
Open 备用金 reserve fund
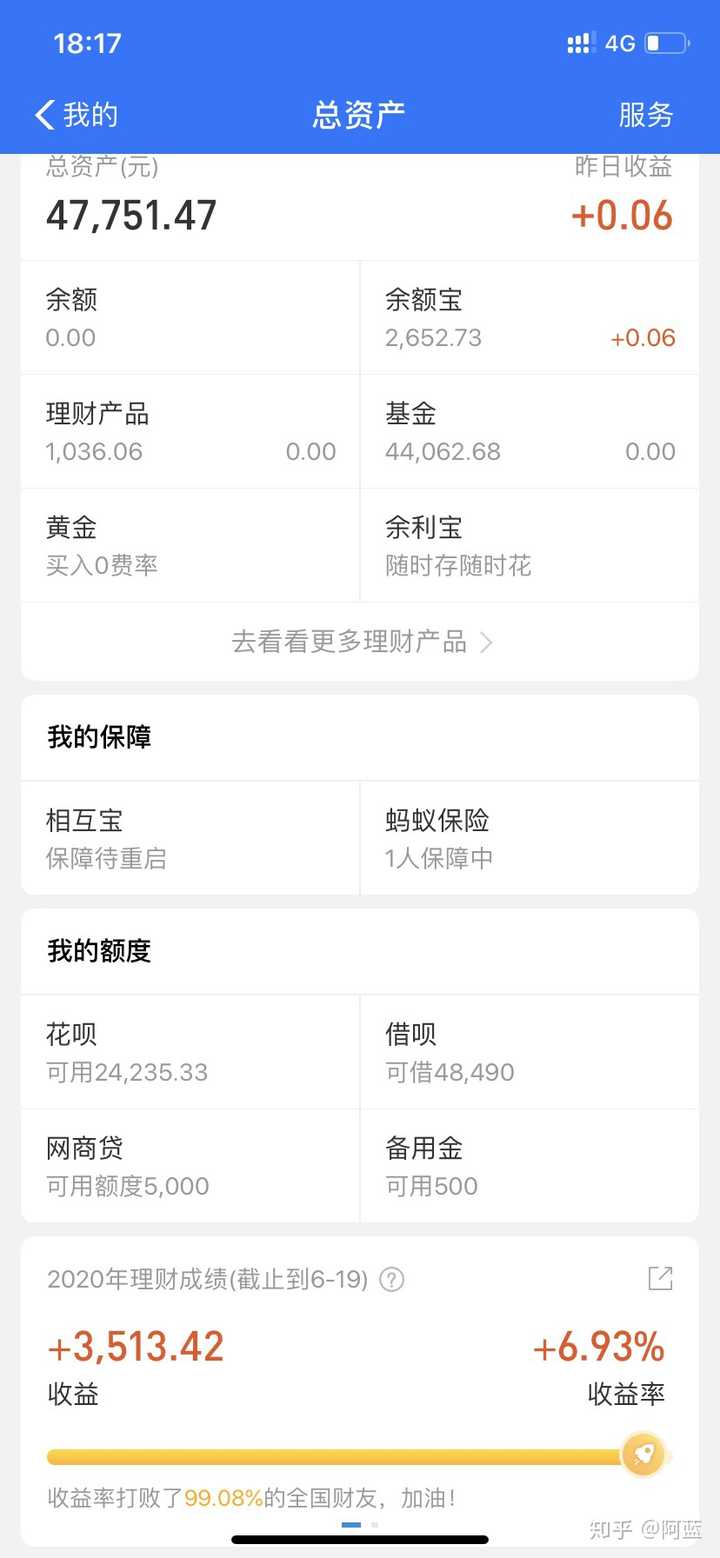point(530,1166)
